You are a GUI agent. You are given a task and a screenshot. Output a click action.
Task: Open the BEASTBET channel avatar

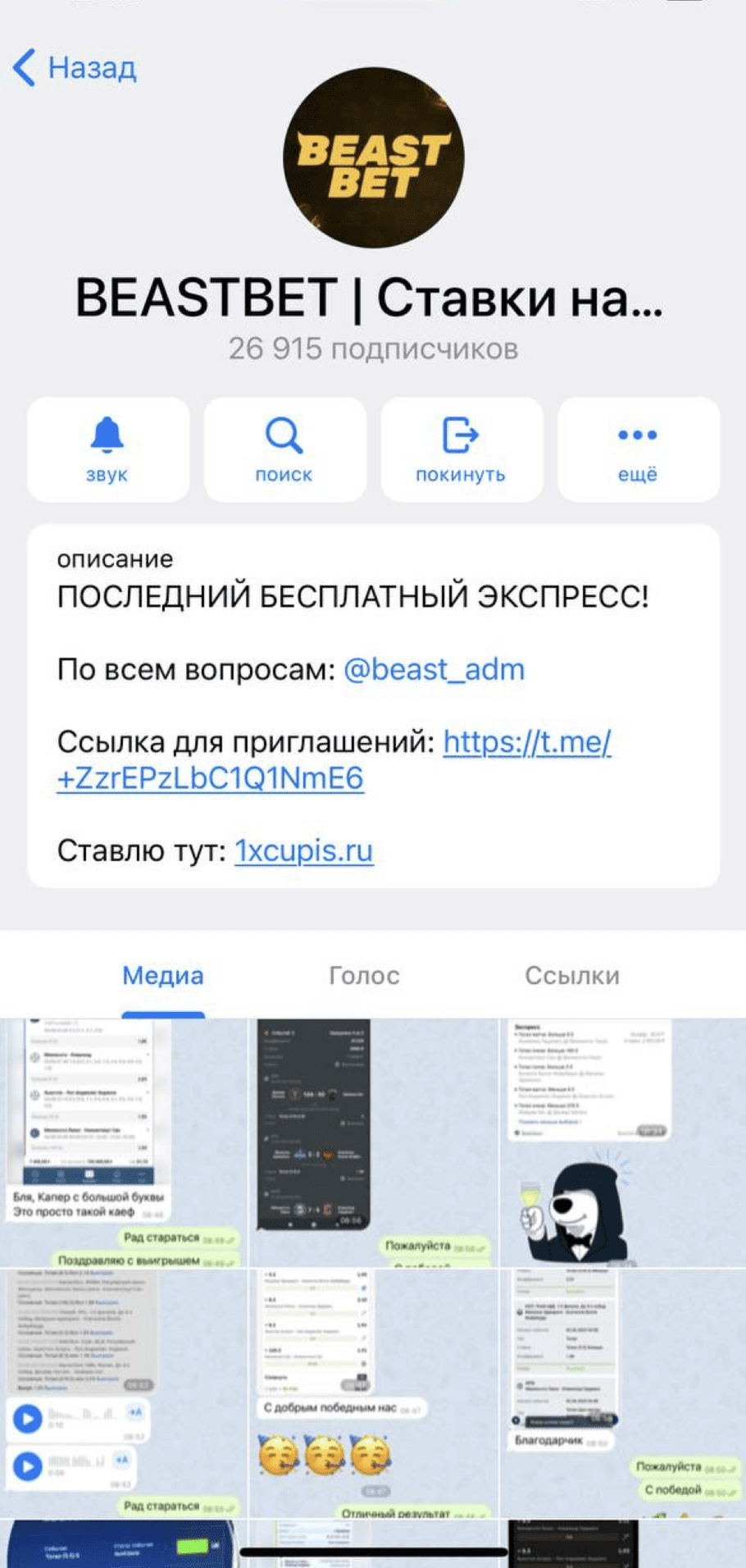click(x=373, y=157)
